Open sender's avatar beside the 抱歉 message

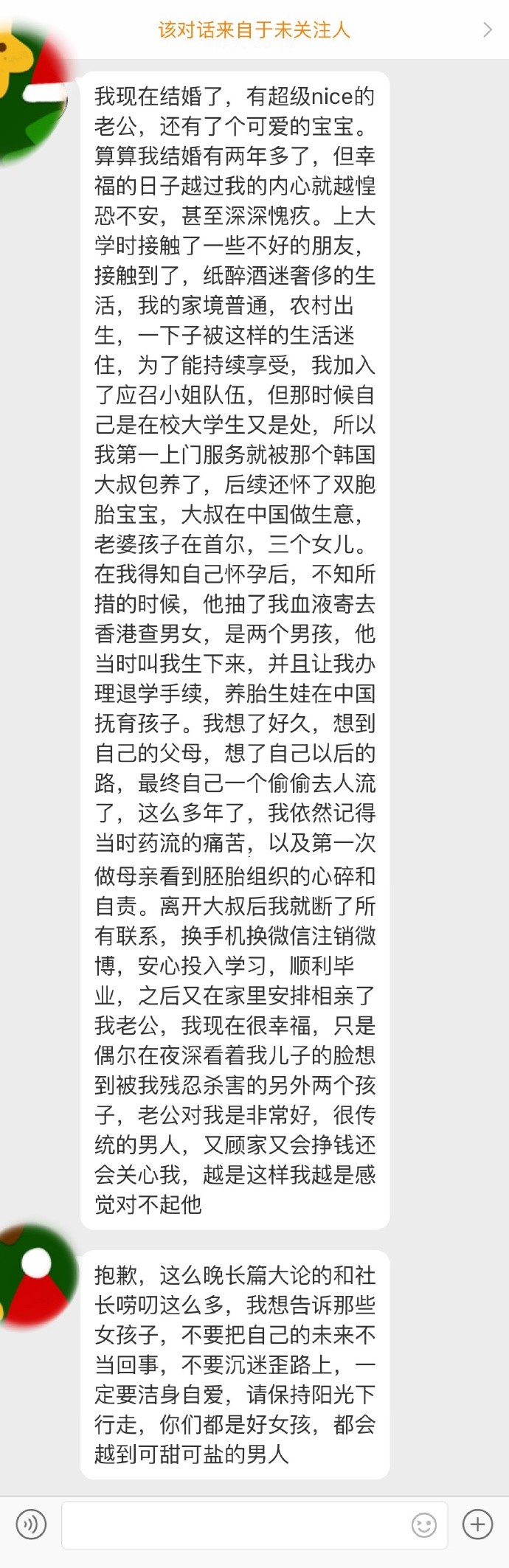33,1274
